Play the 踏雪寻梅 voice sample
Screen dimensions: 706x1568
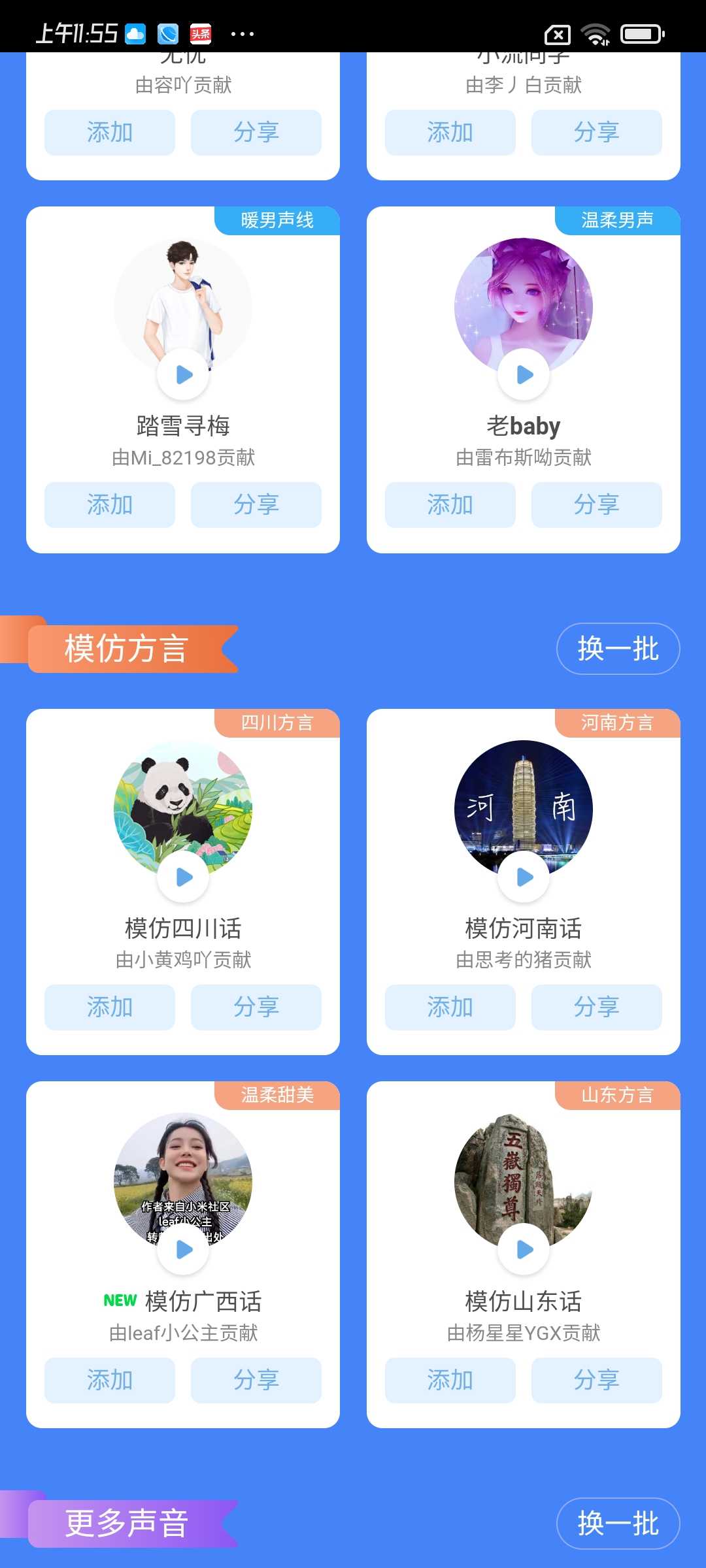click(184, 375)
